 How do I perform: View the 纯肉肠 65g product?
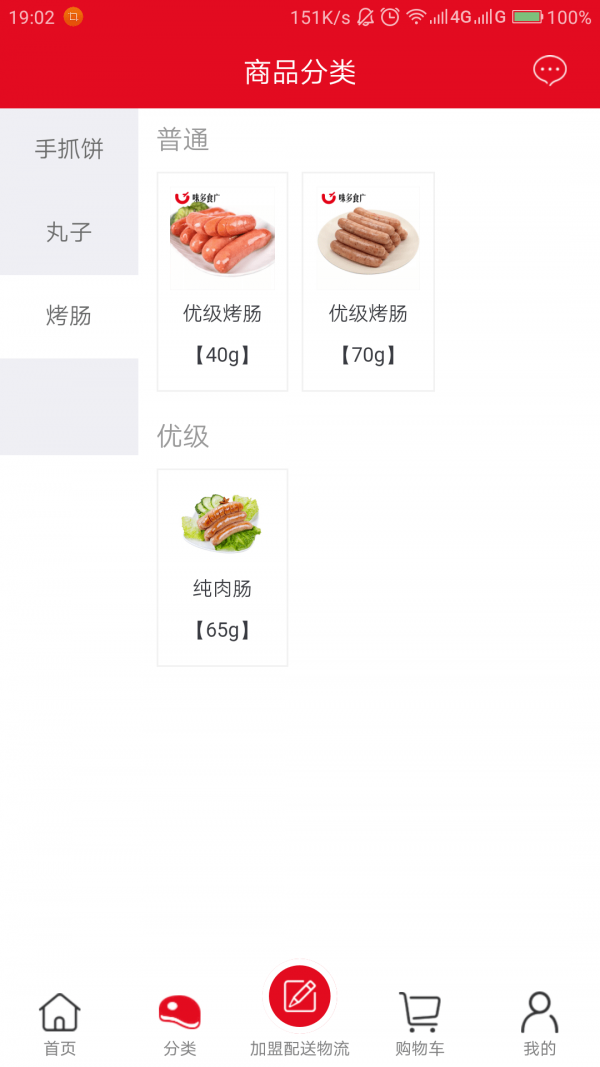(x=222, y=567)
